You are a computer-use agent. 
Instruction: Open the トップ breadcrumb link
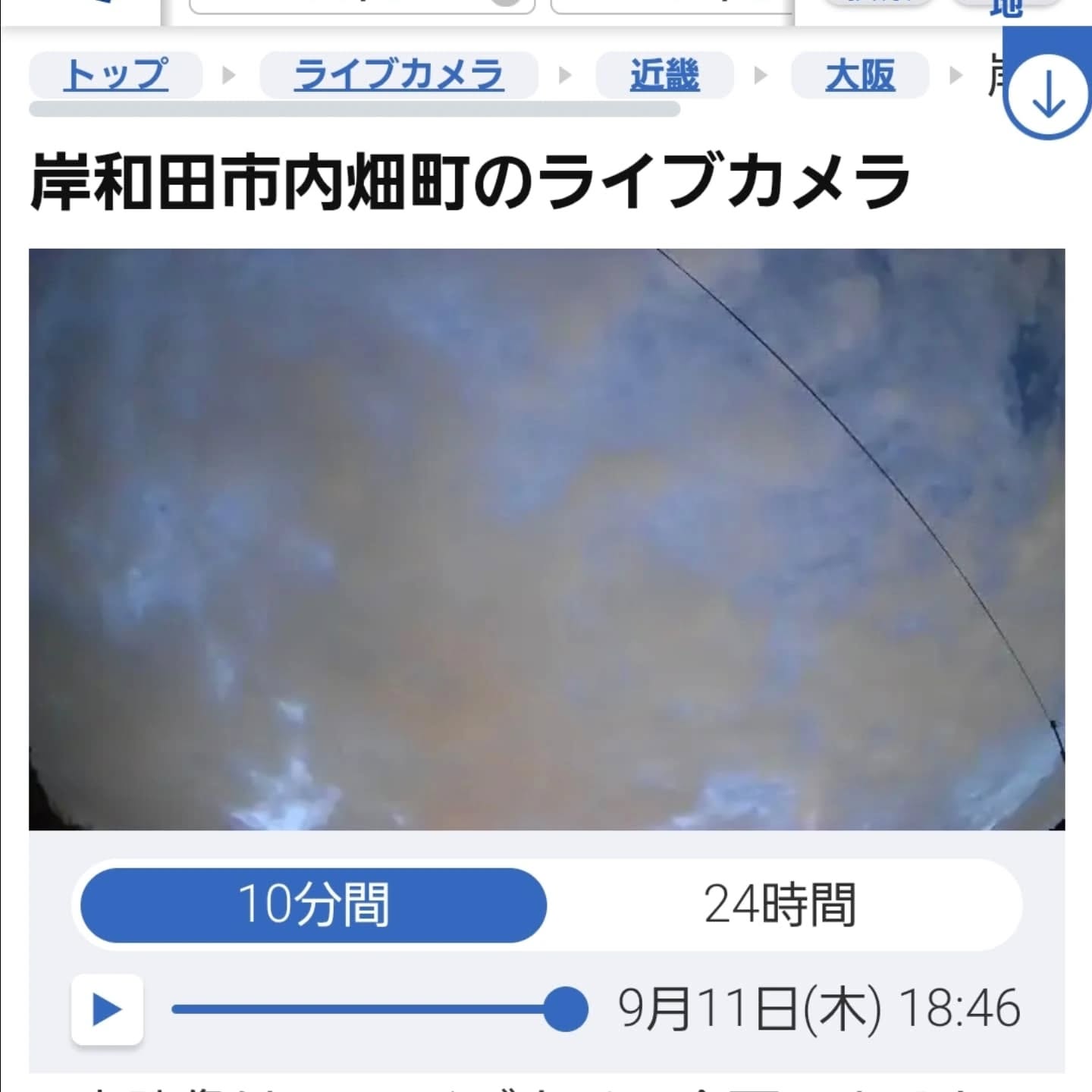[x=116, y=75]
